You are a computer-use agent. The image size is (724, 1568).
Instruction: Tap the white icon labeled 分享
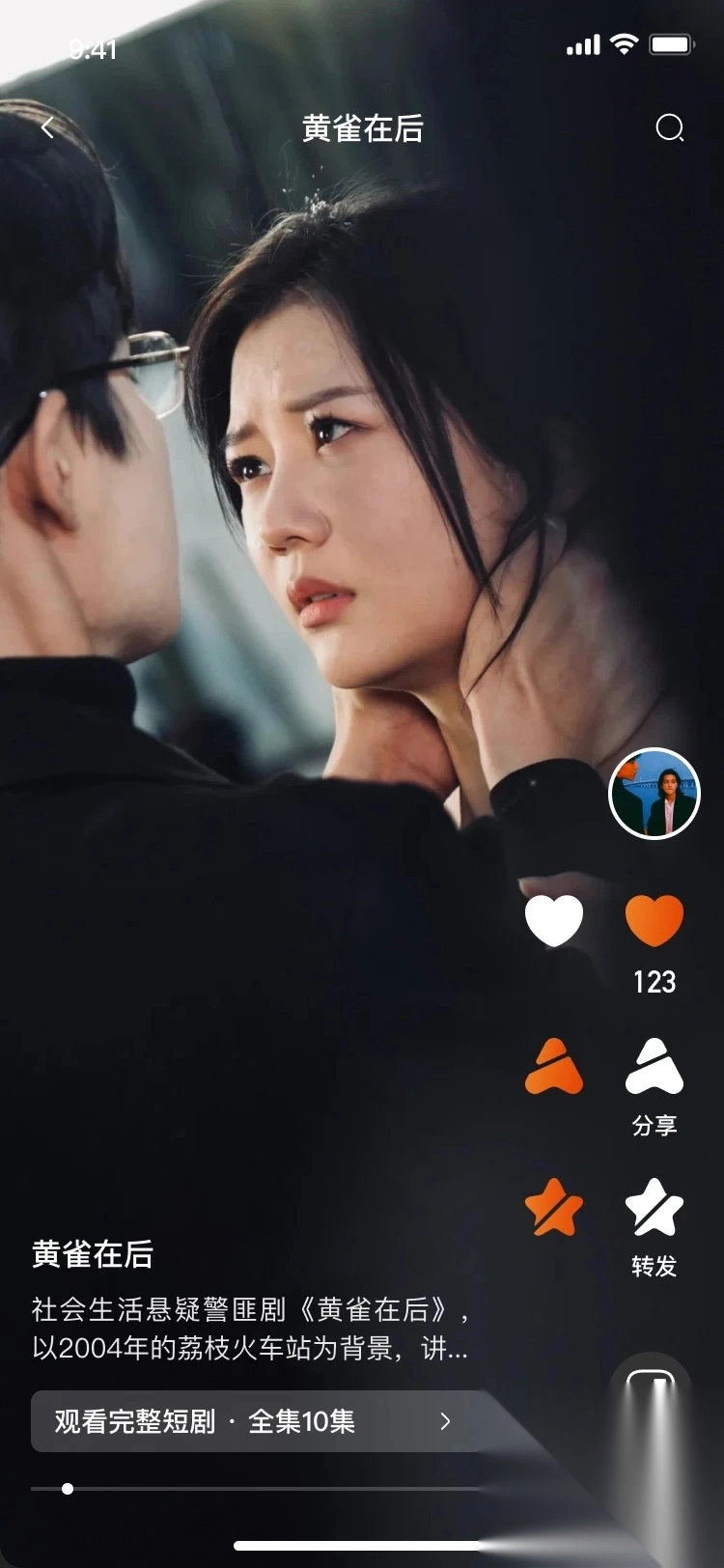coord(654,1067)
